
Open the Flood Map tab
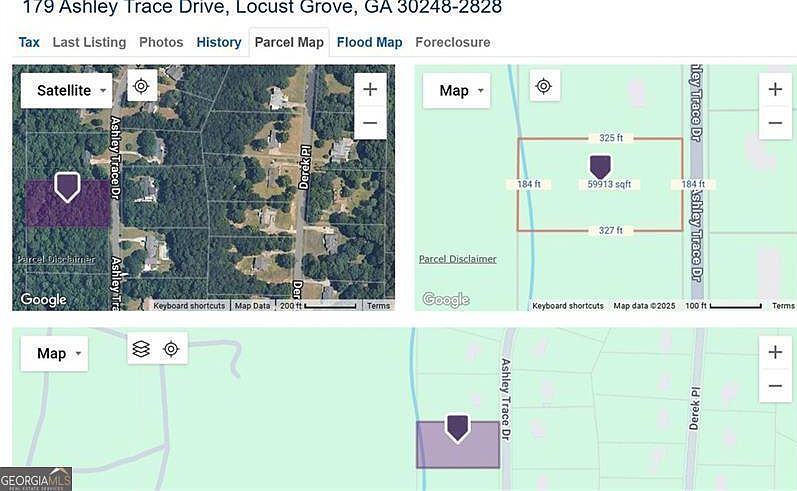(369, 42)
